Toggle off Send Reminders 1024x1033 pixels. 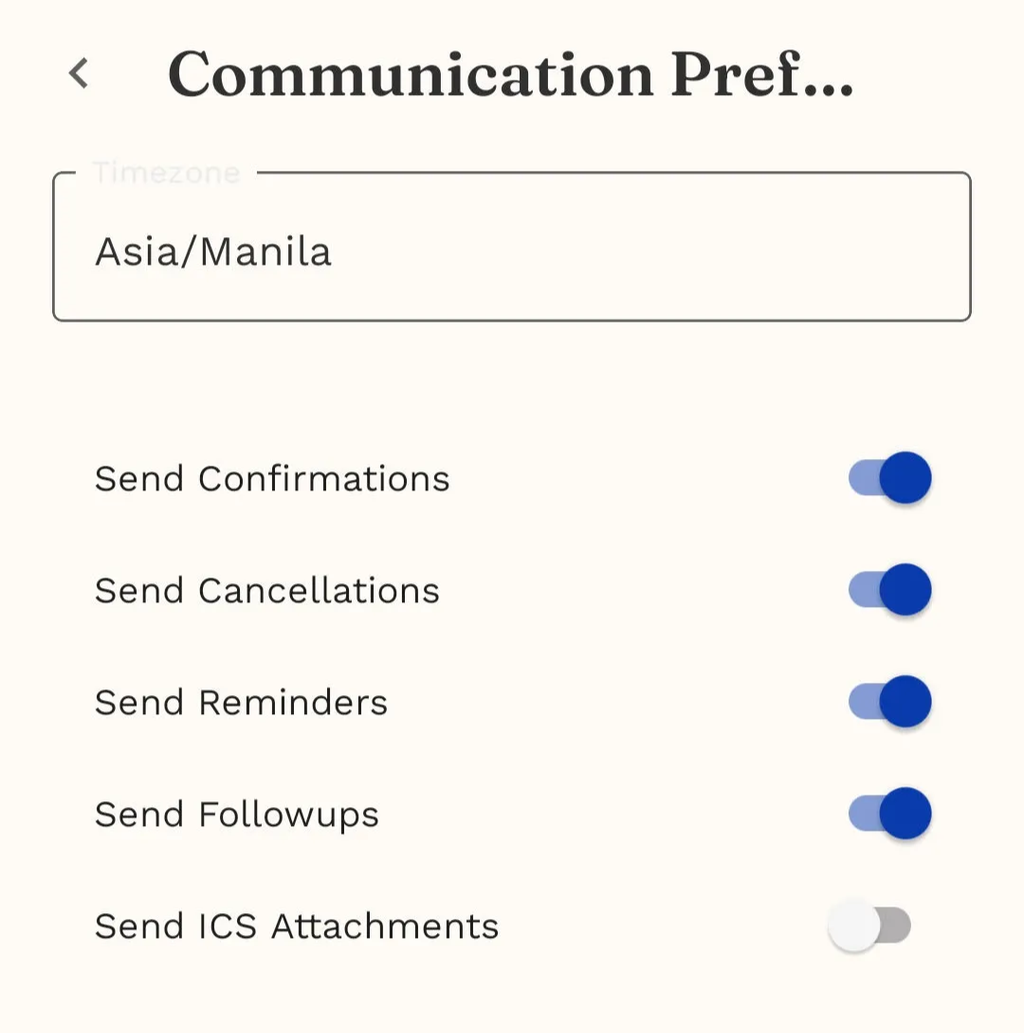pyautogui.click(x=889, y=702)
